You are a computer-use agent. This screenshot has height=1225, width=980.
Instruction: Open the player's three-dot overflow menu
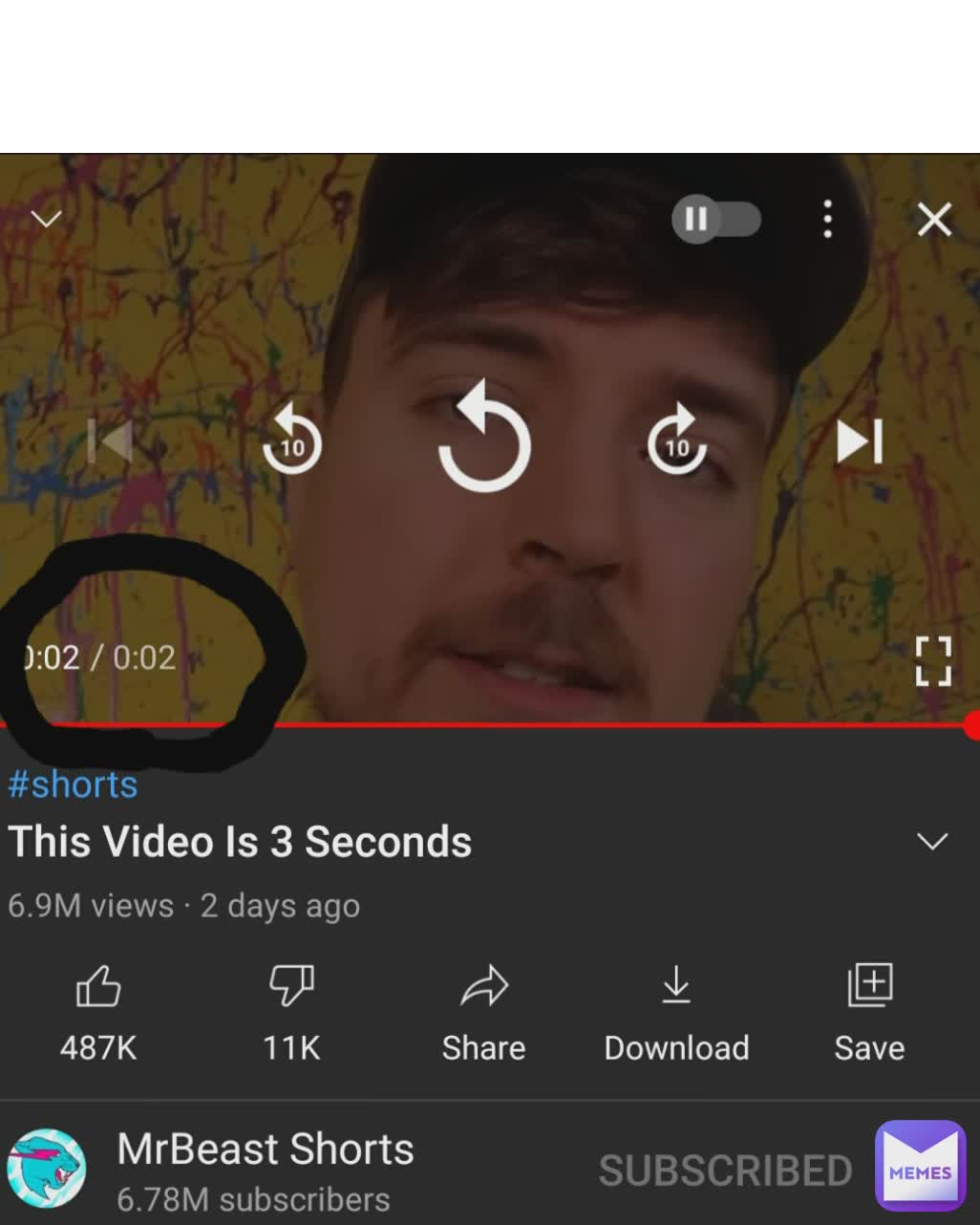tap(827, 220)
